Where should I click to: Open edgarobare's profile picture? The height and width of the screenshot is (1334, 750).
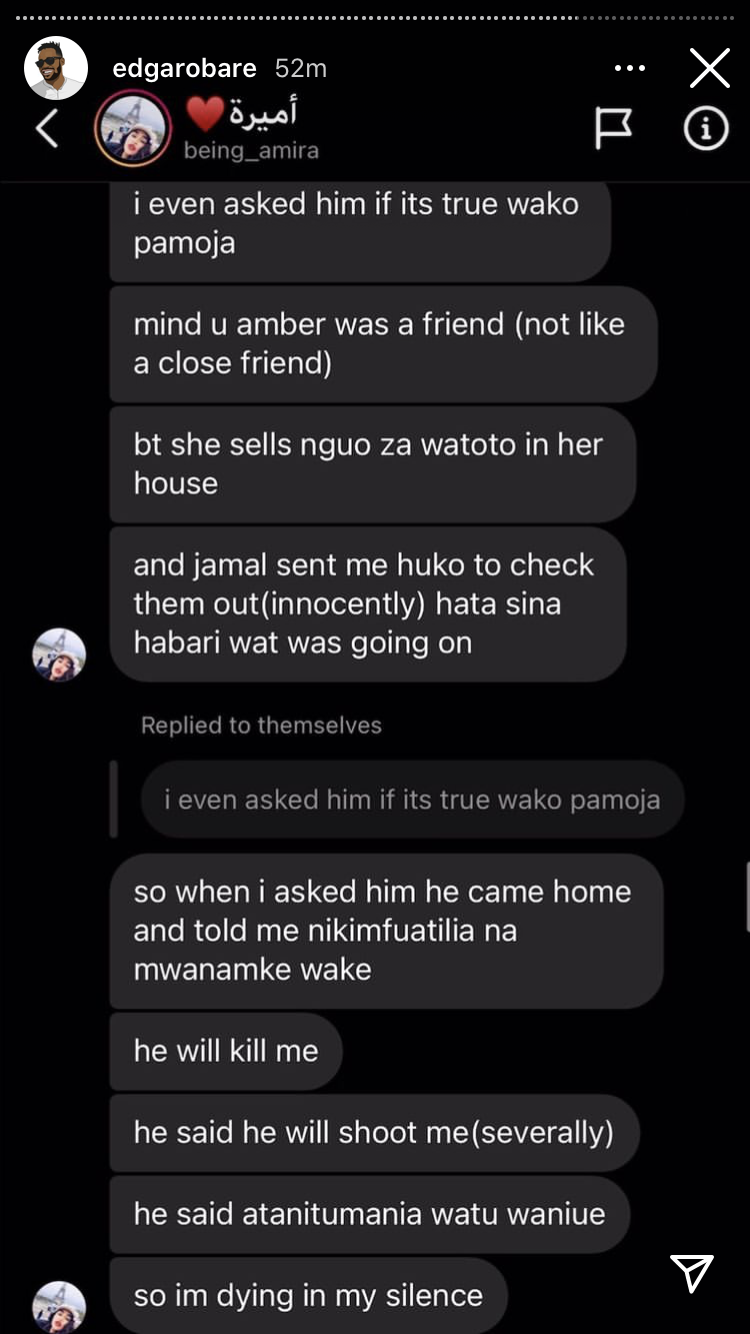[56, 68]
